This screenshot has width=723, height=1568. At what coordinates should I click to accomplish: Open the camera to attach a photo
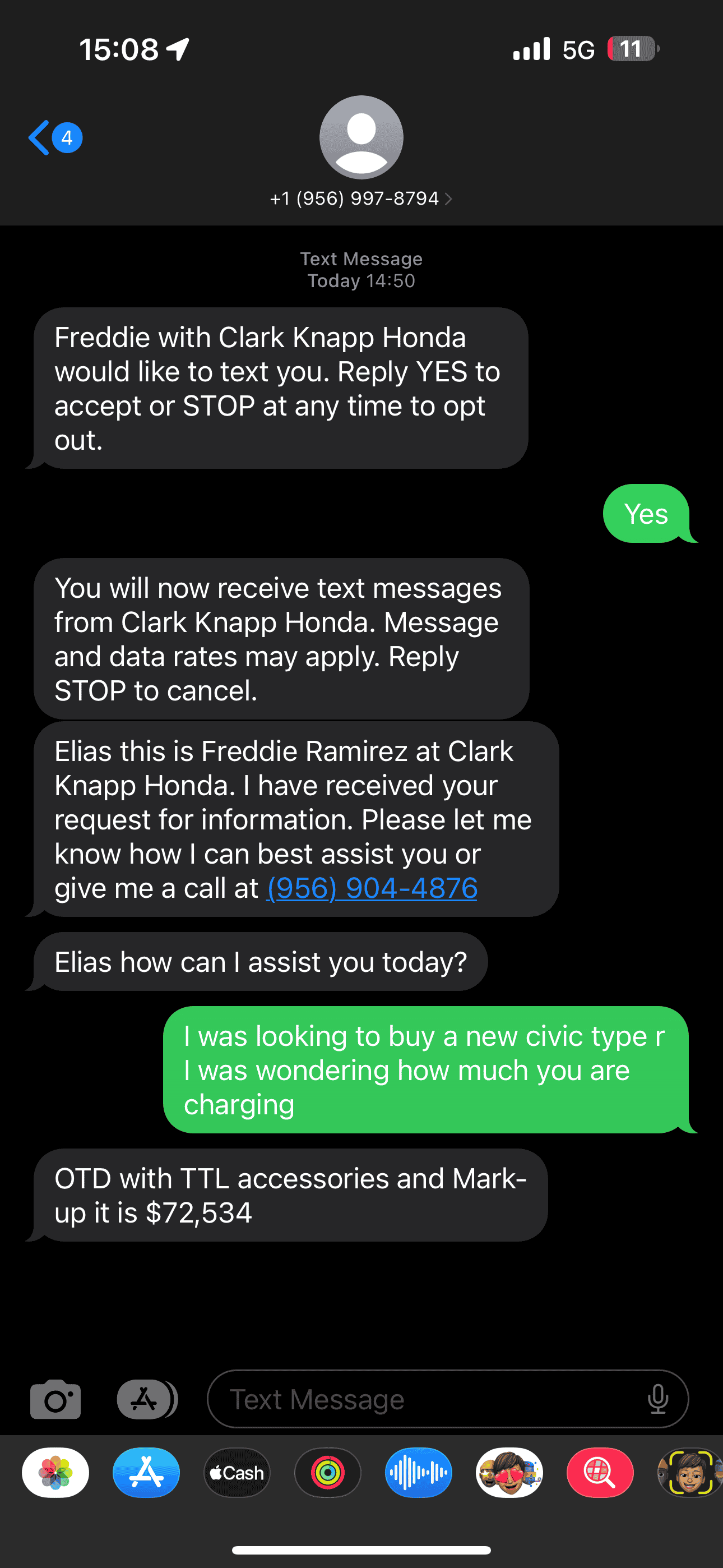click(x=55, y=1399)
